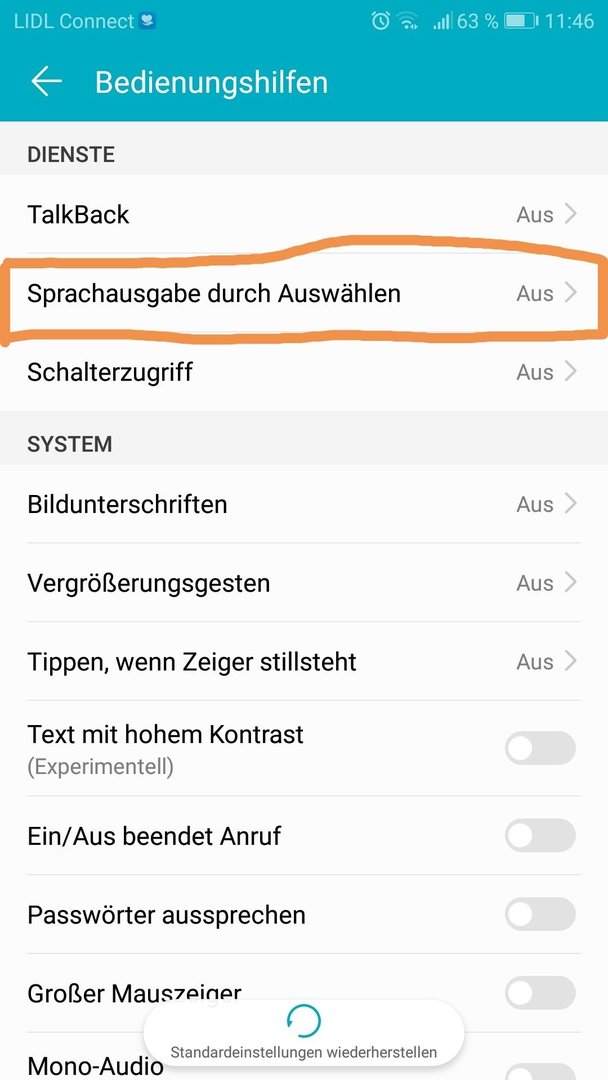Turn on Passwörter aussprechen
The height and width of the screenshot is (1080, 608).
(x=540, y=915)
